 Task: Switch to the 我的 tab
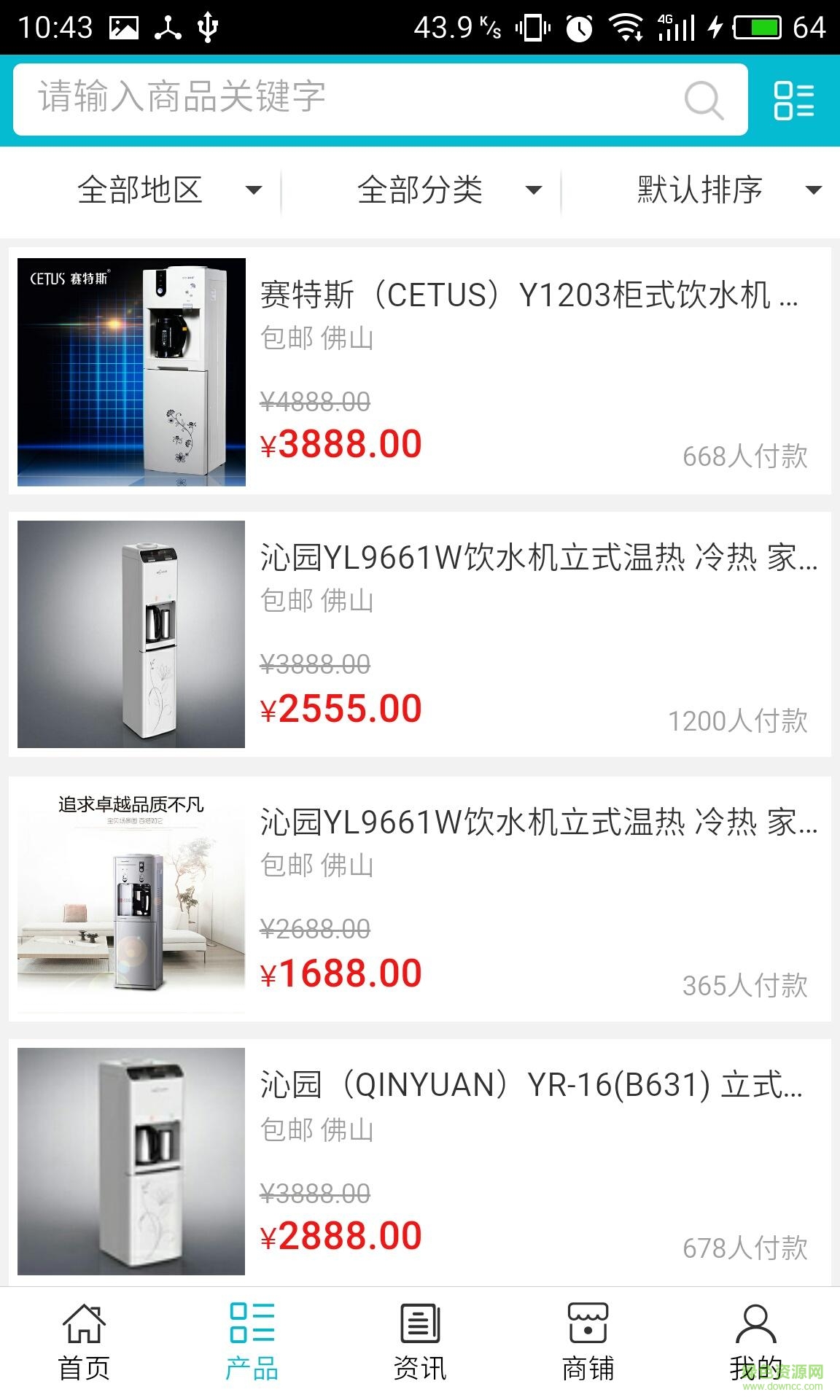(x=754, y=1353)
